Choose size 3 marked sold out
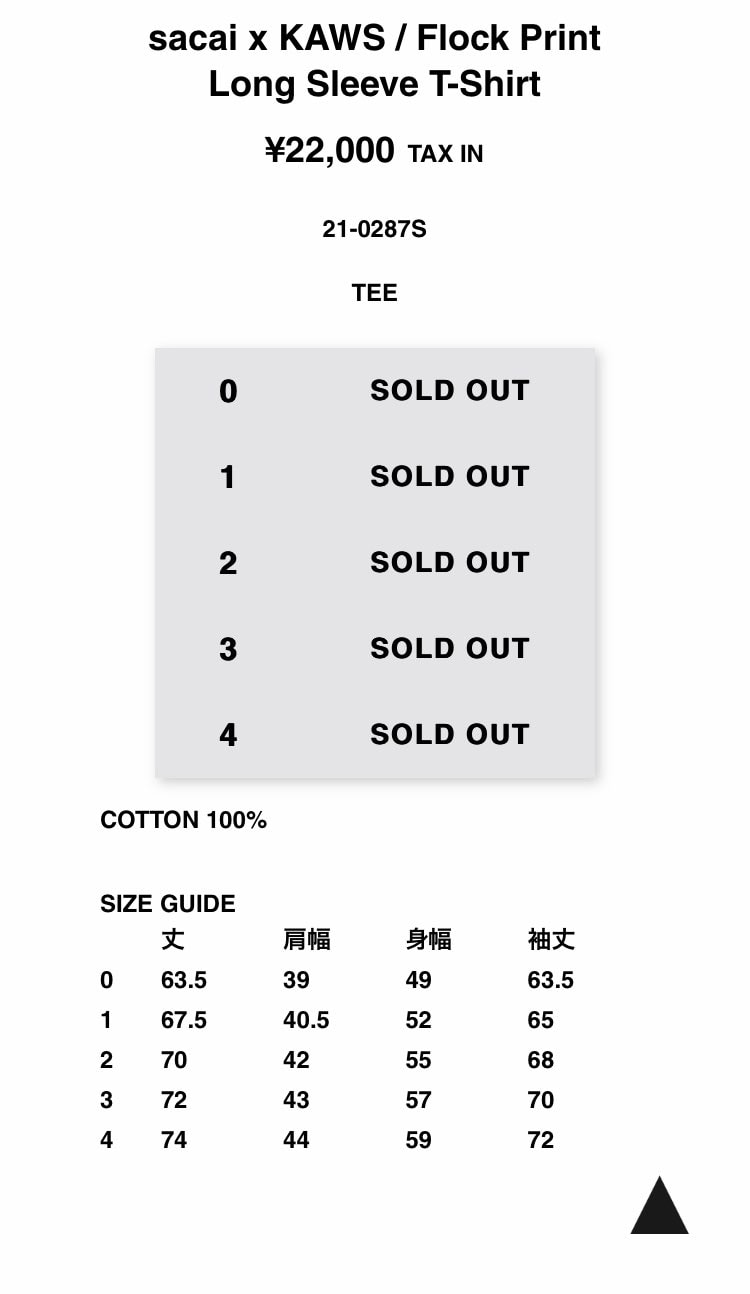 375,649
